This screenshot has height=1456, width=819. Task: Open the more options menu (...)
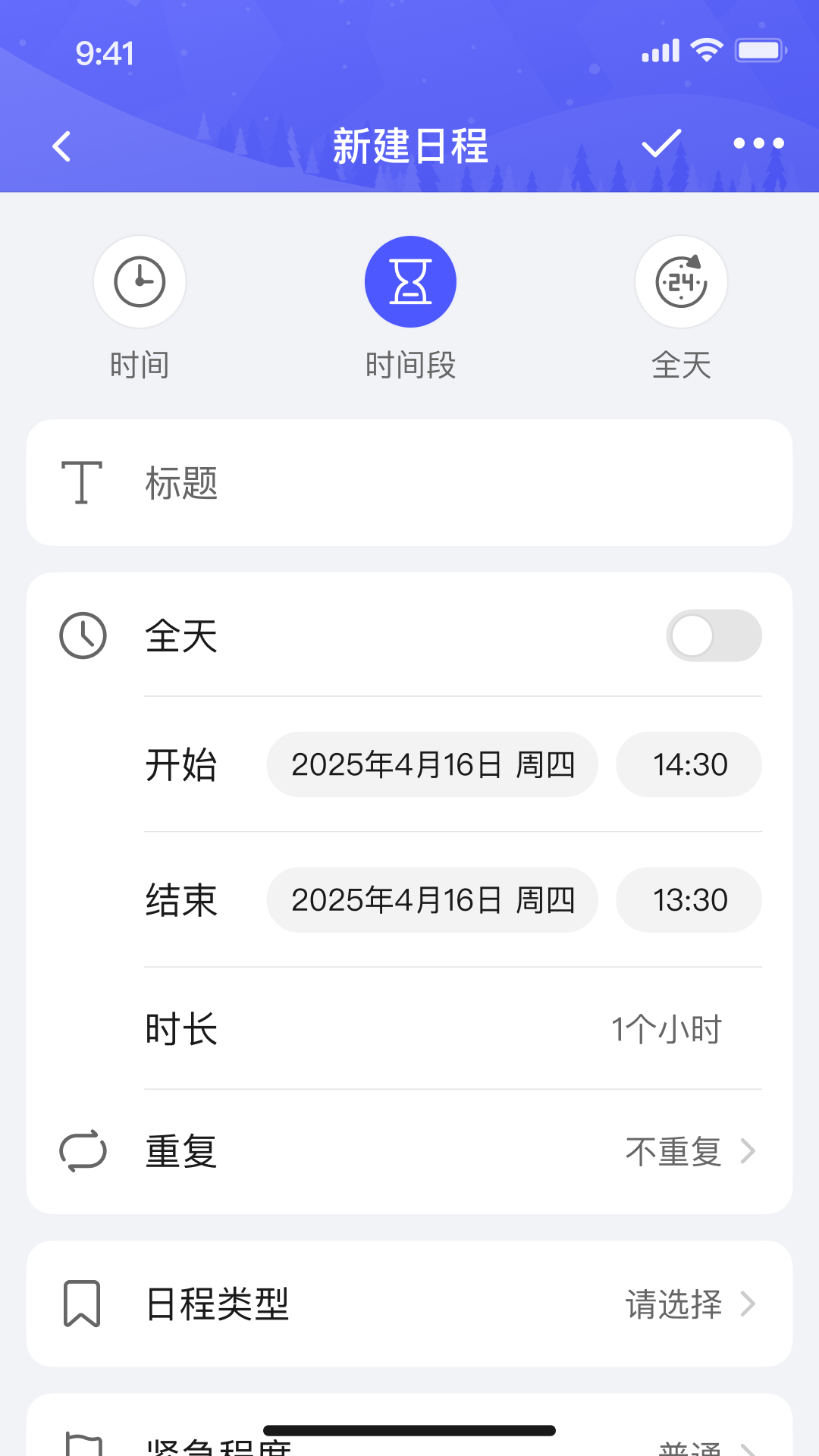click(758, 144)
